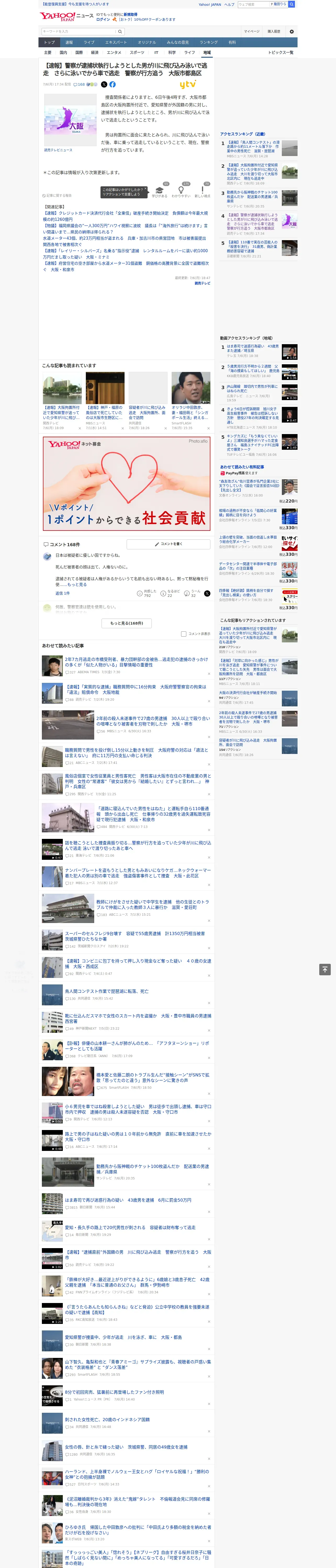
Task: Open 返信 1件 replies link
Action: tap(62, 593)
